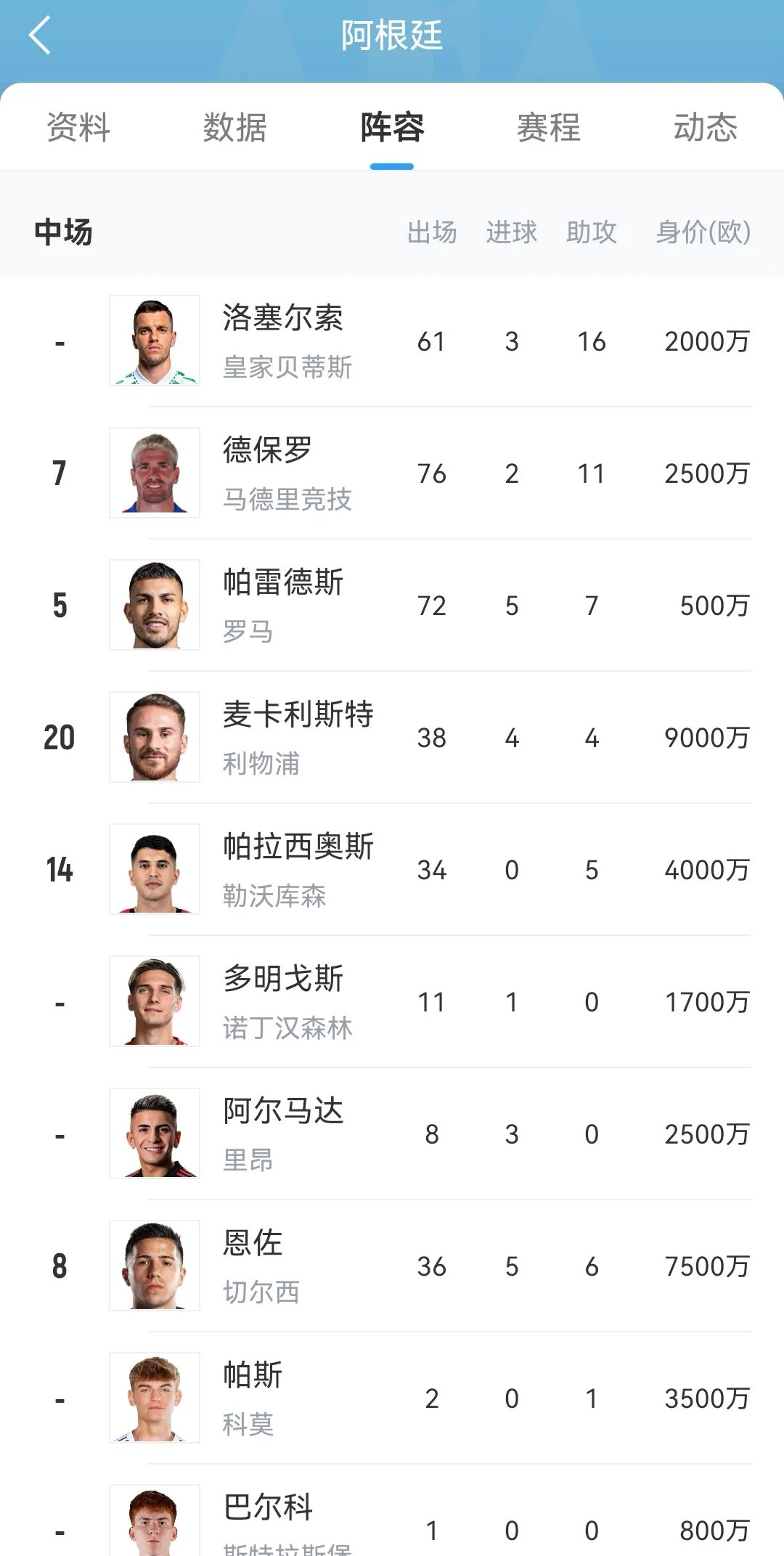Viewport: 784px width, 1556px height.
Task: Switch to the 数据 tab
Action: (234, 127)
